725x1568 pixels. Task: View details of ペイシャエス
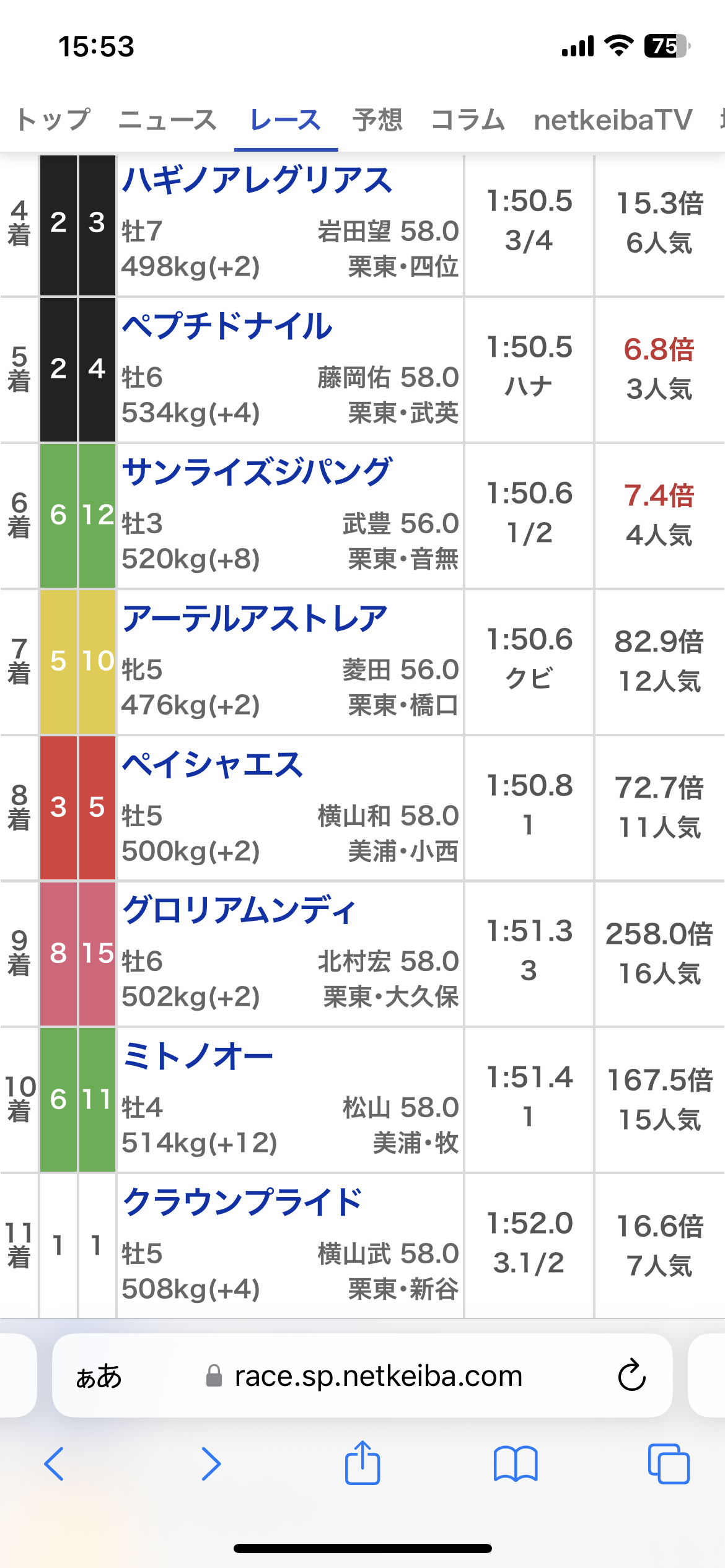(212, 765)
